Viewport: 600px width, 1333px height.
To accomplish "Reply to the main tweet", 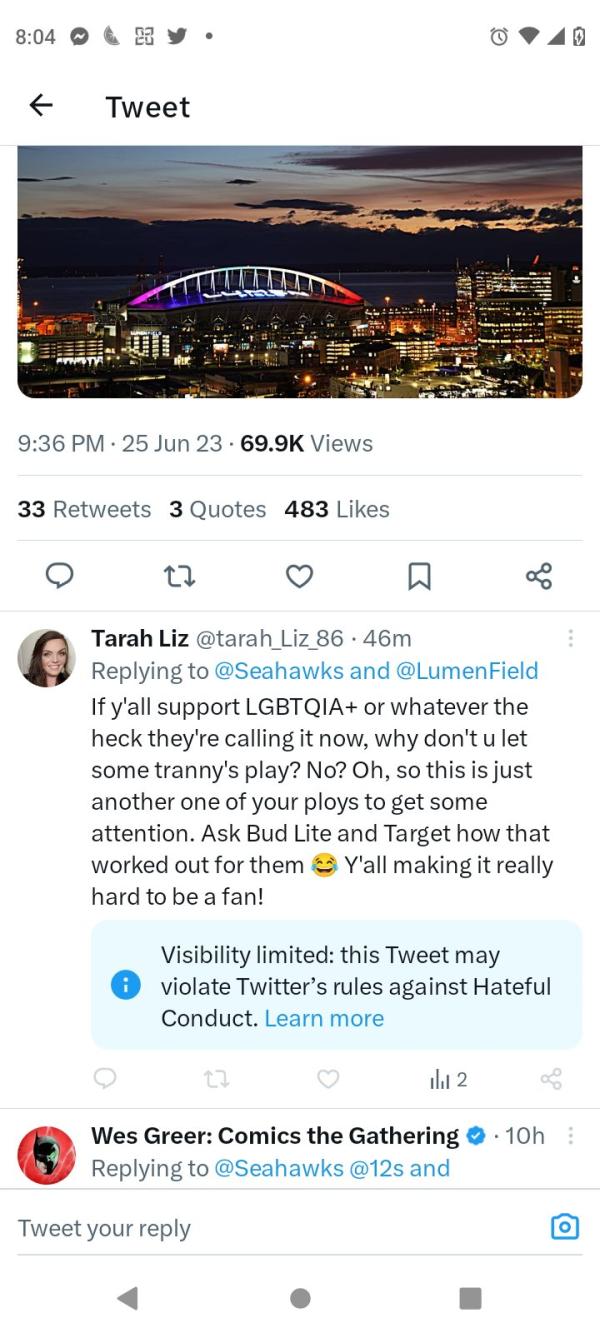I will 60,575.
